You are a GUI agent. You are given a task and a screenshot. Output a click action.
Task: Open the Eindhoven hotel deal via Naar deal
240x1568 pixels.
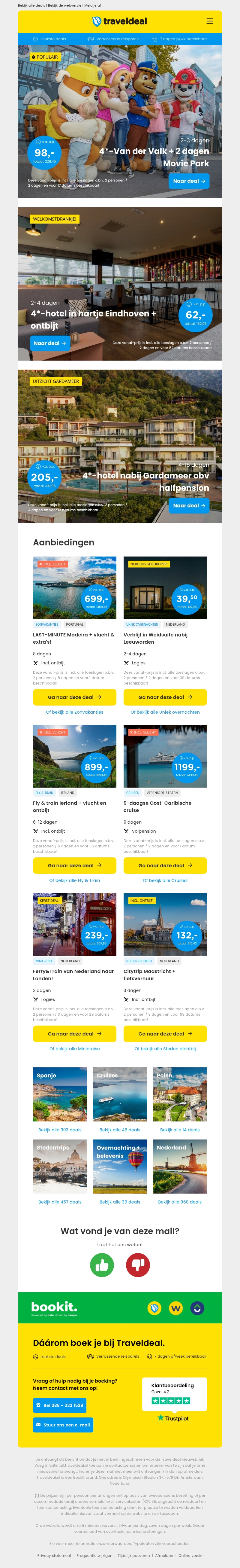coord(50,343)
